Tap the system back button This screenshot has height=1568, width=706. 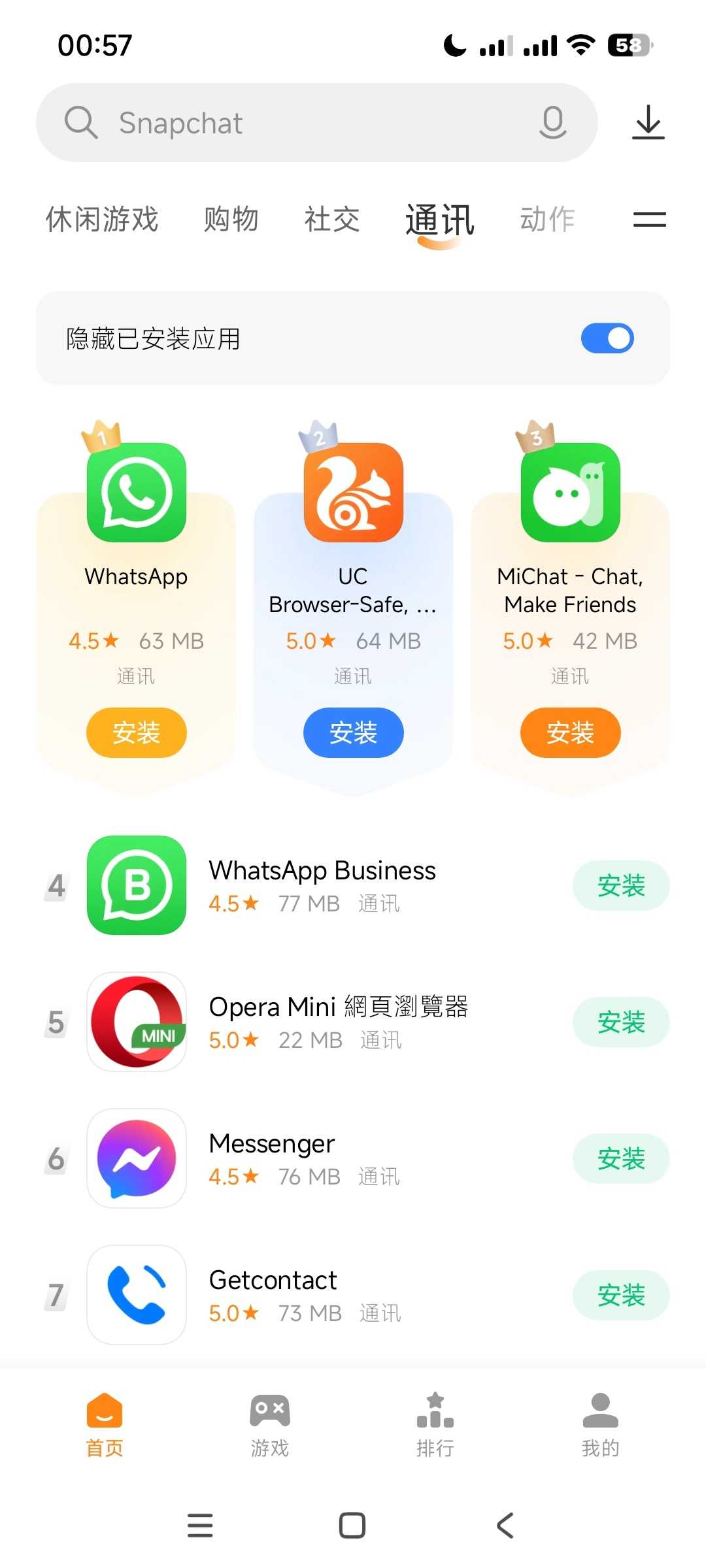click(505, 1526)
